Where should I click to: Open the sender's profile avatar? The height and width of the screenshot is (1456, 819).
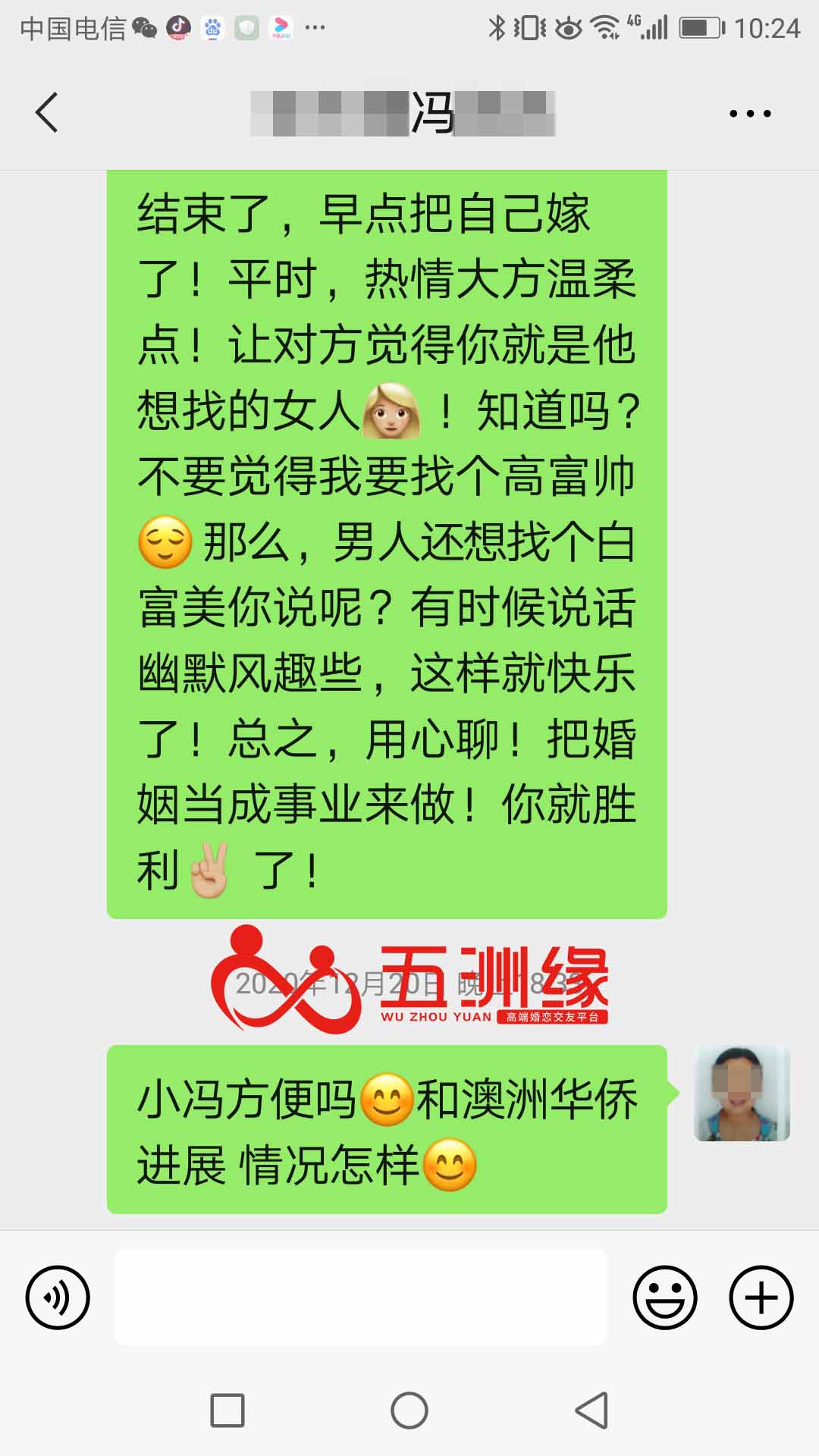742,1093
